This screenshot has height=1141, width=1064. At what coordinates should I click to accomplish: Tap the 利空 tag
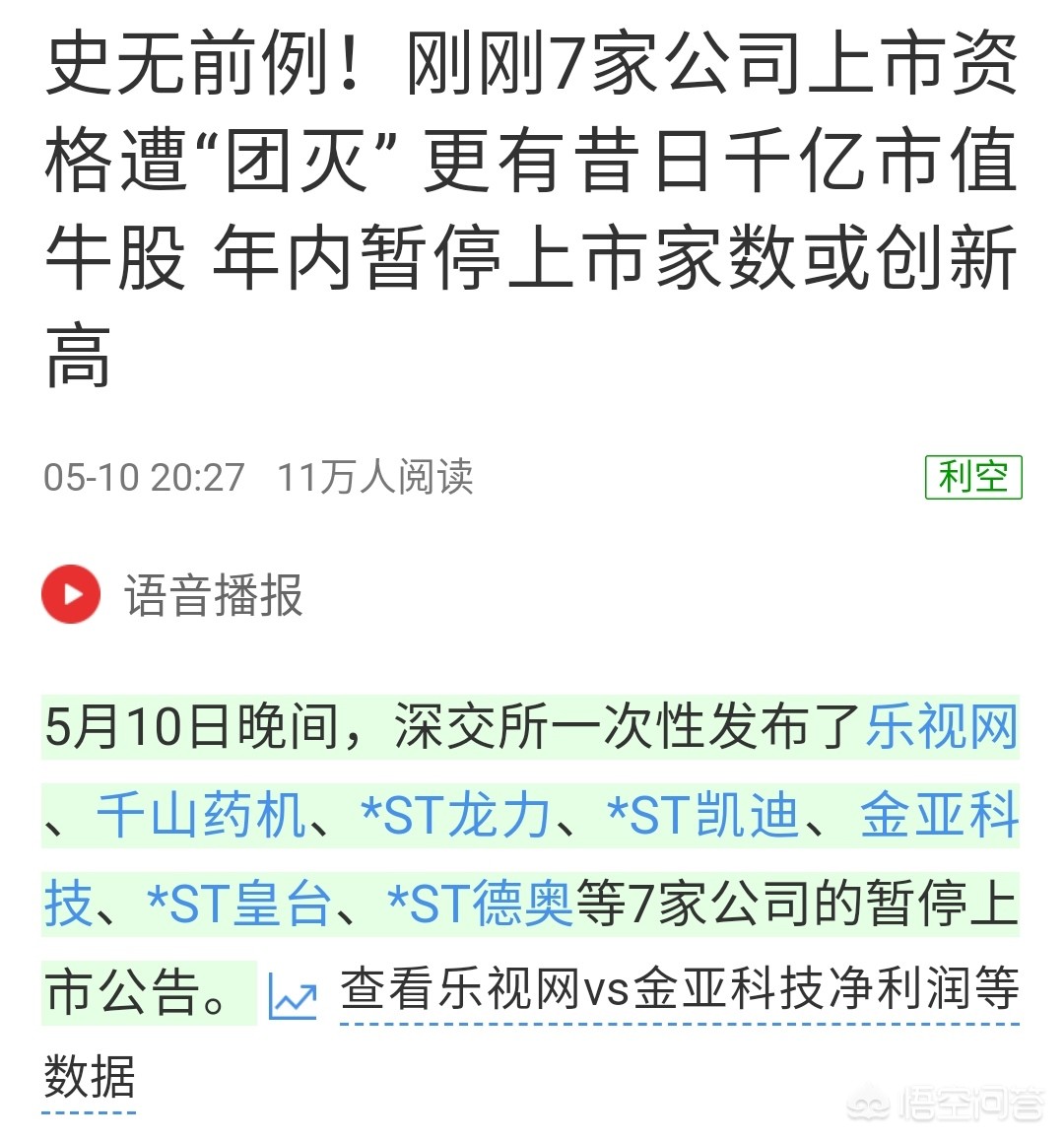coord(973,477)
